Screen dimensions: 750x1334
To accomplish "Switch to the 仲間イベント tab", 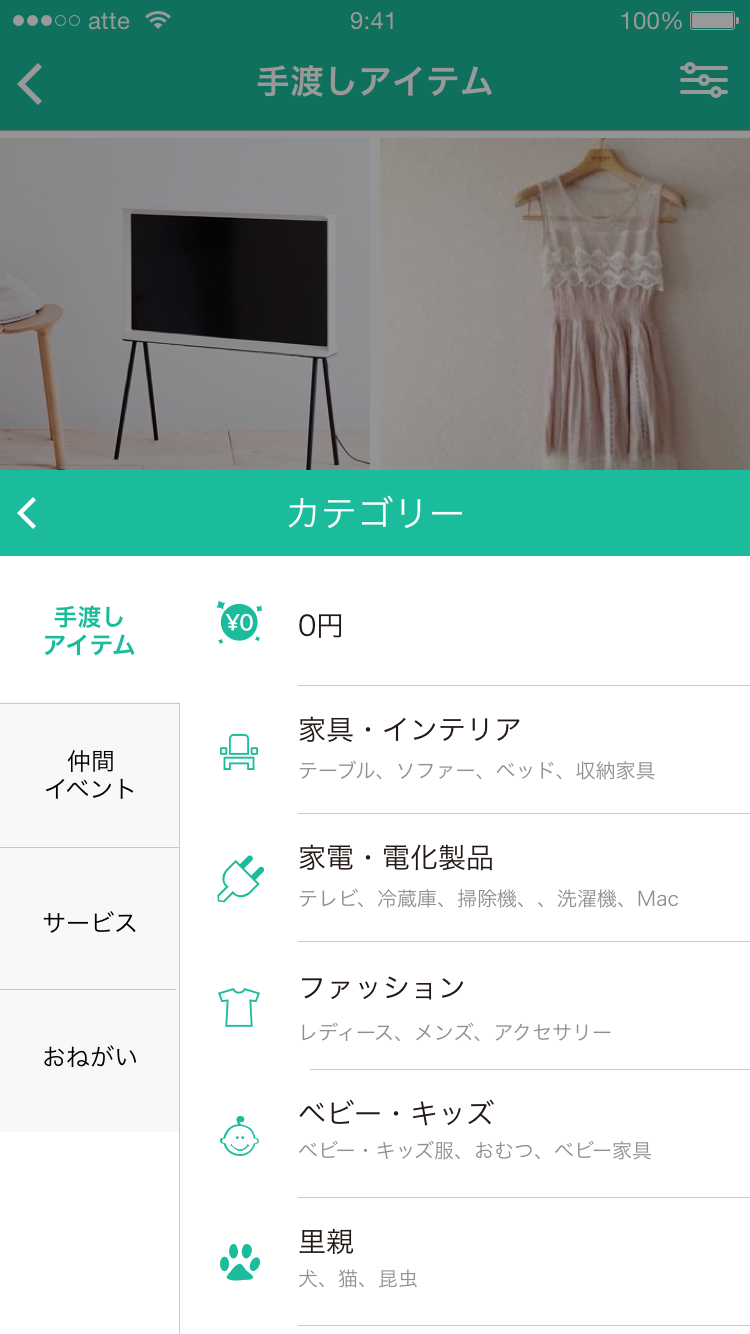I will (x=89, y=775).
